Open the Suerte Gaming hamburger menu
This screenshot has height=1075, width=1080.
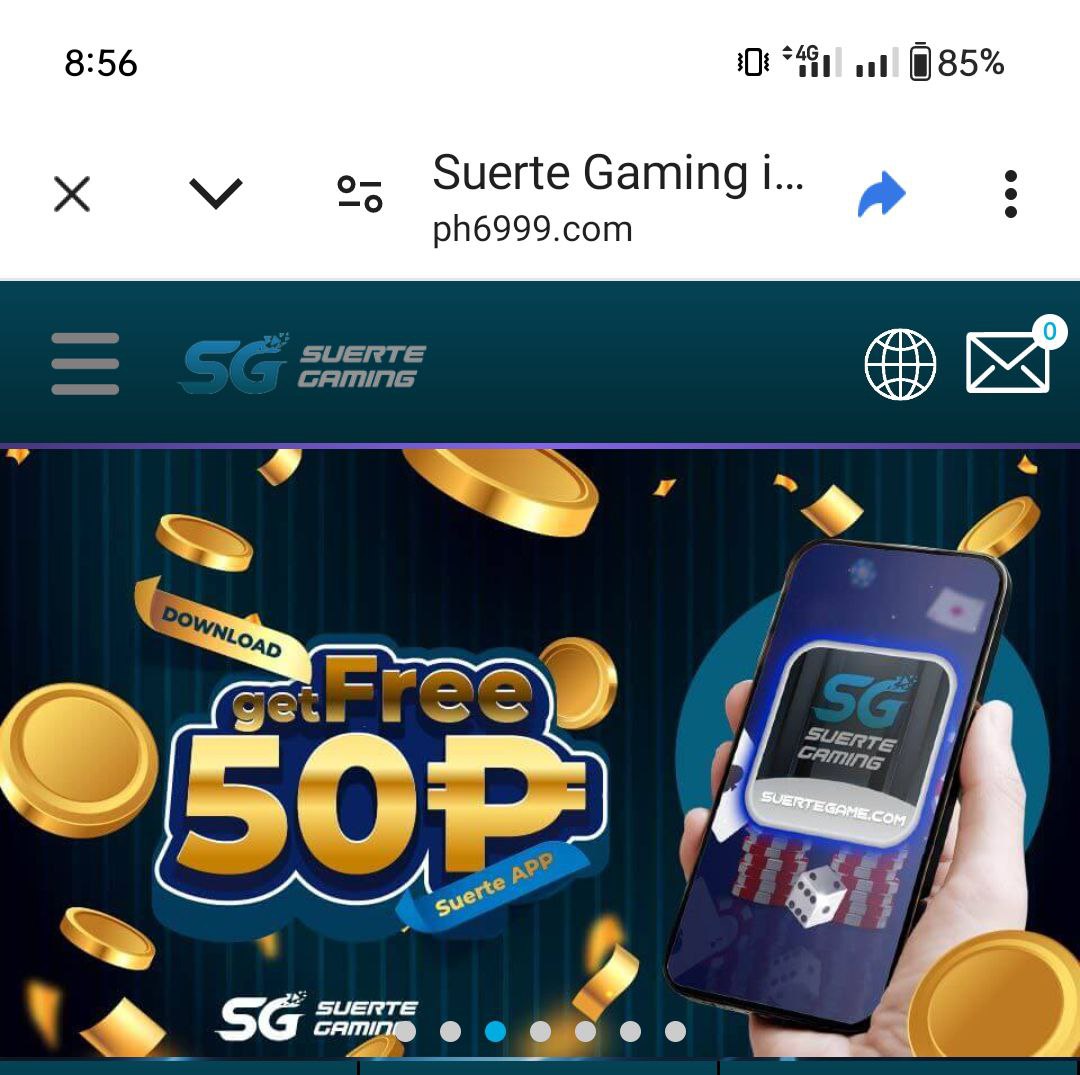(85, 364)
